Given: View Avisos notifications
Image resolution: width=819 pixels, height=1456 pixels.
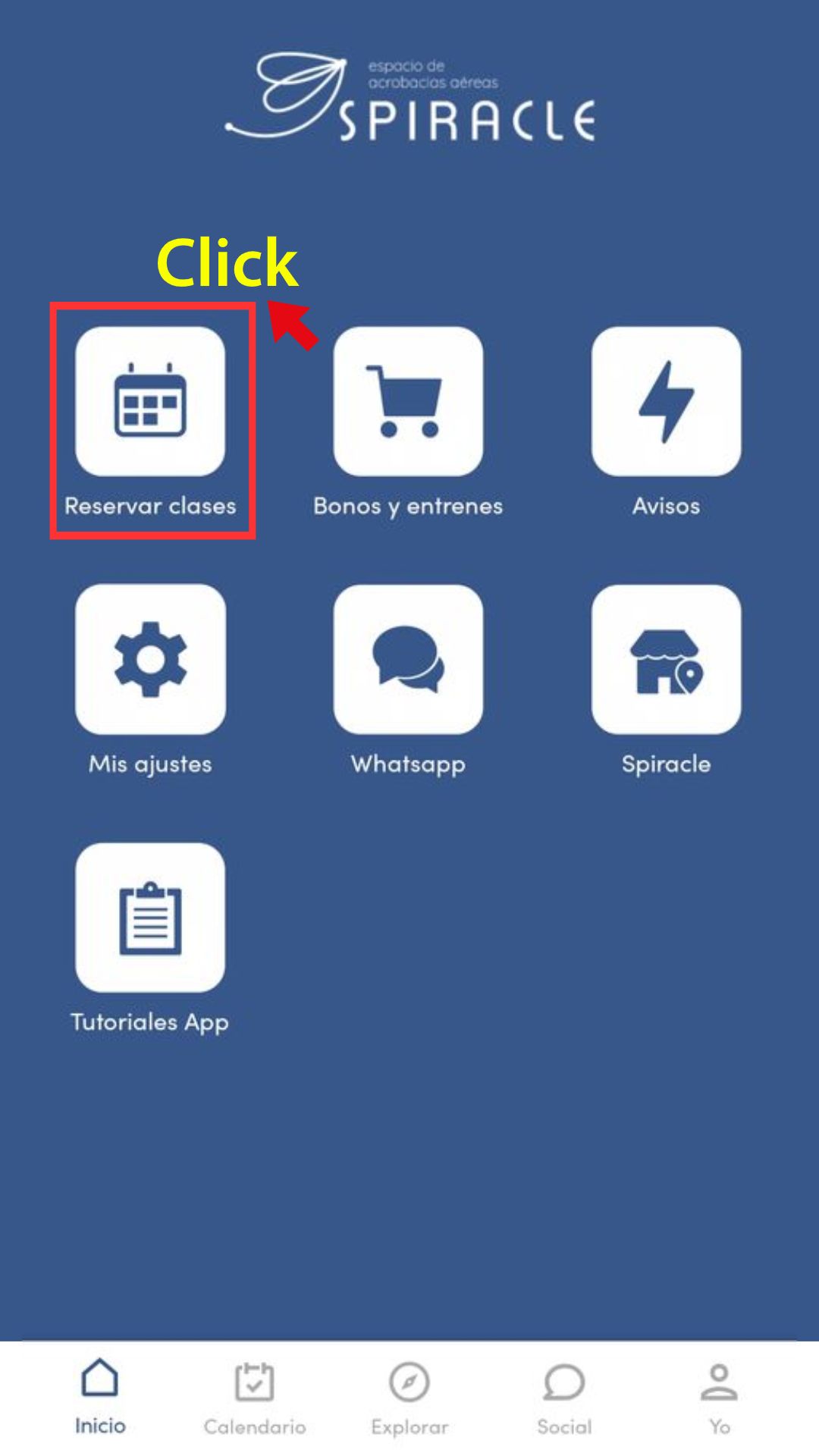Looking at the screenshot, I should coord(666,402).
